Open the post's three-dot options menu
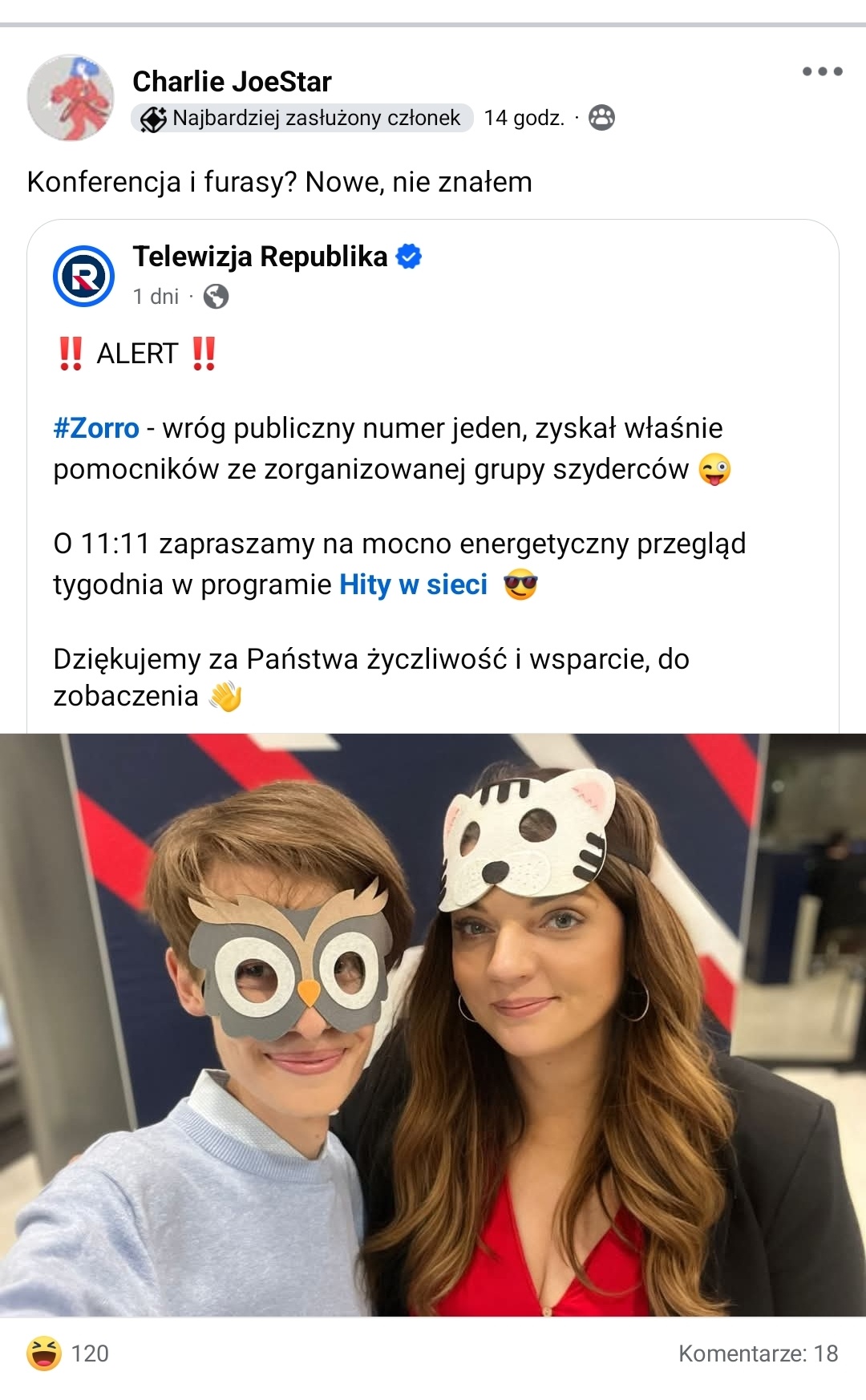Screen dimensions: 866x1400 tap(822, 71)
